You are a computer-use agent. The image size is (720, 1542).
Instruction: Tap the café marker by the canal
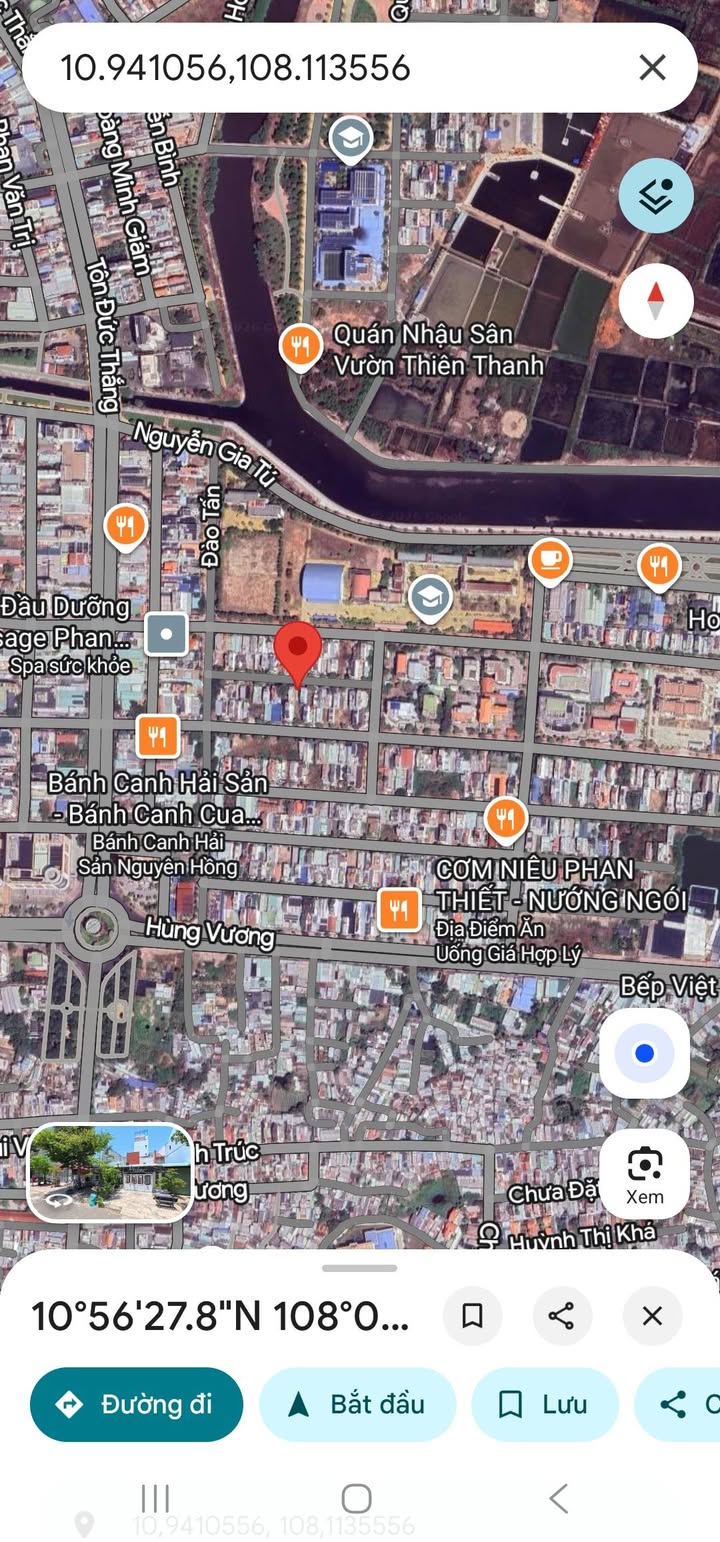(550, 561)
